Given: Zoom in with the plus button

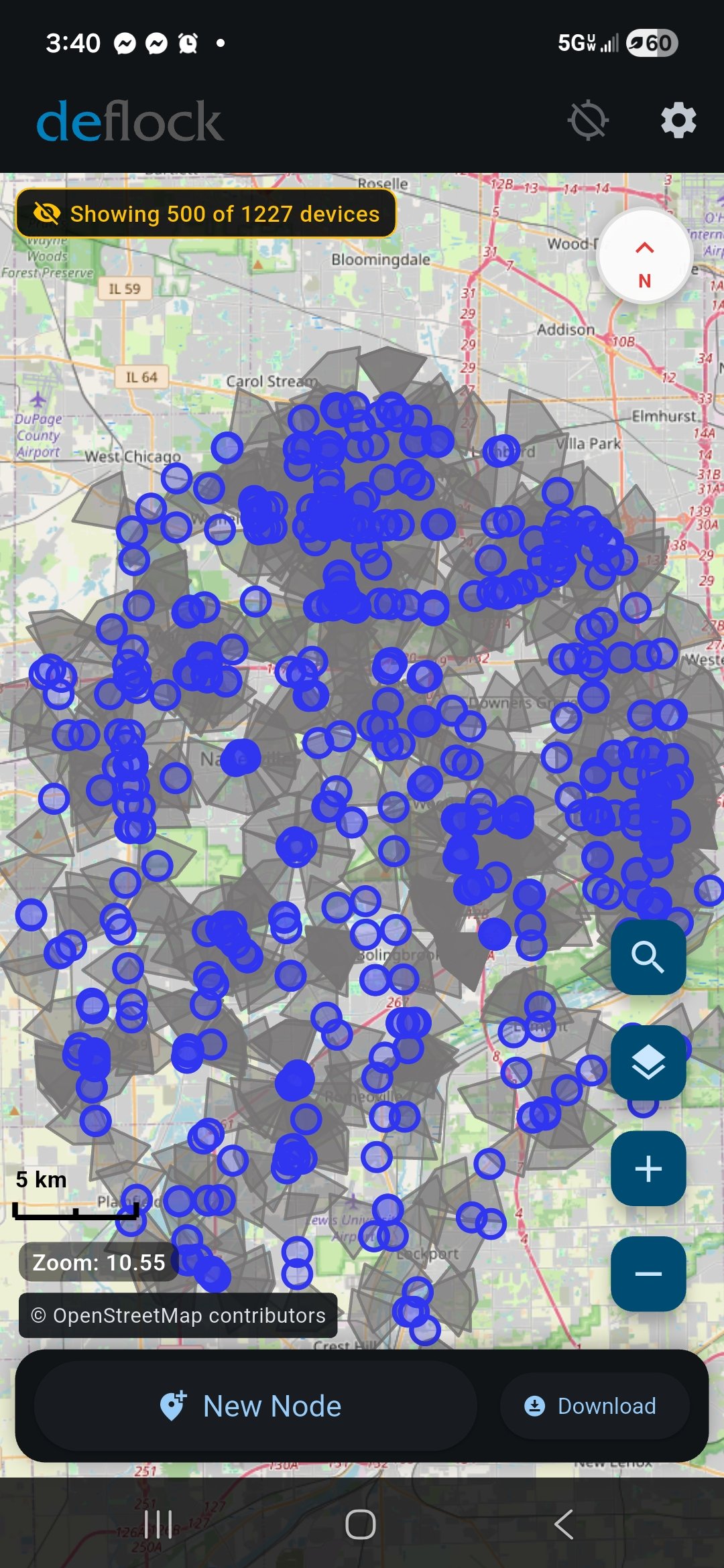Looking at the screenshot, I should tap(648, 1169).
